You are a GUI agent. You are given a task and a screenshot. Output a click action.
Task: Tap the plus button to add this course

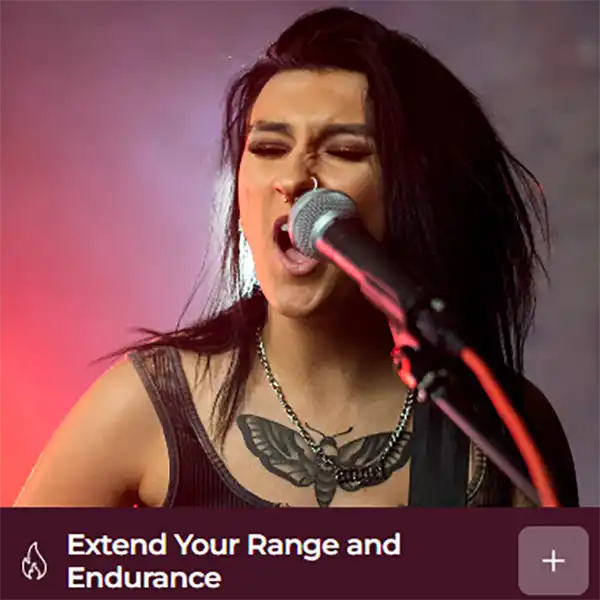coord(553,560)
